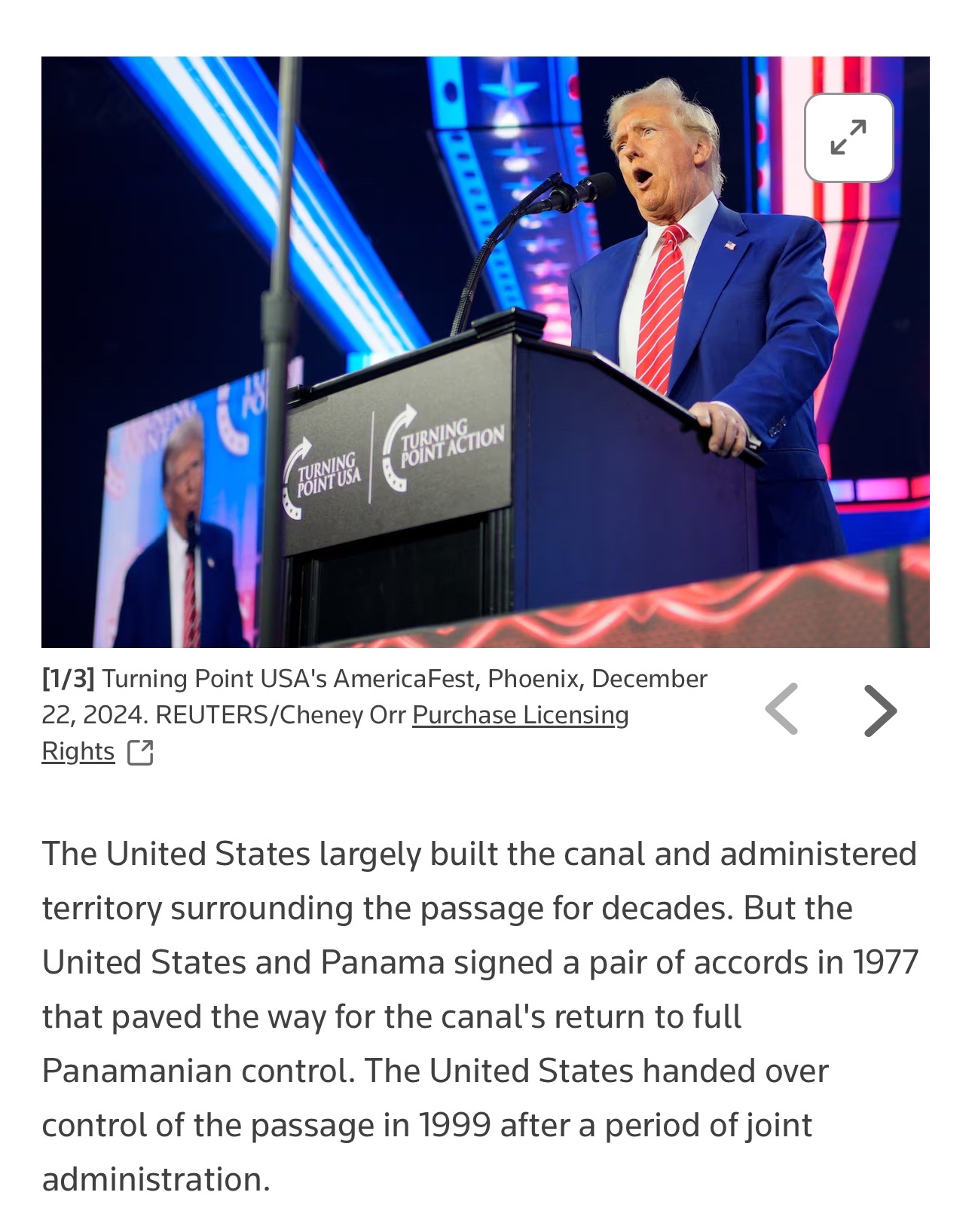This screenshot has width=972, height=1232.
Task: Open the Purchase Licensing Rights link
Action: [x=520, y=714]
